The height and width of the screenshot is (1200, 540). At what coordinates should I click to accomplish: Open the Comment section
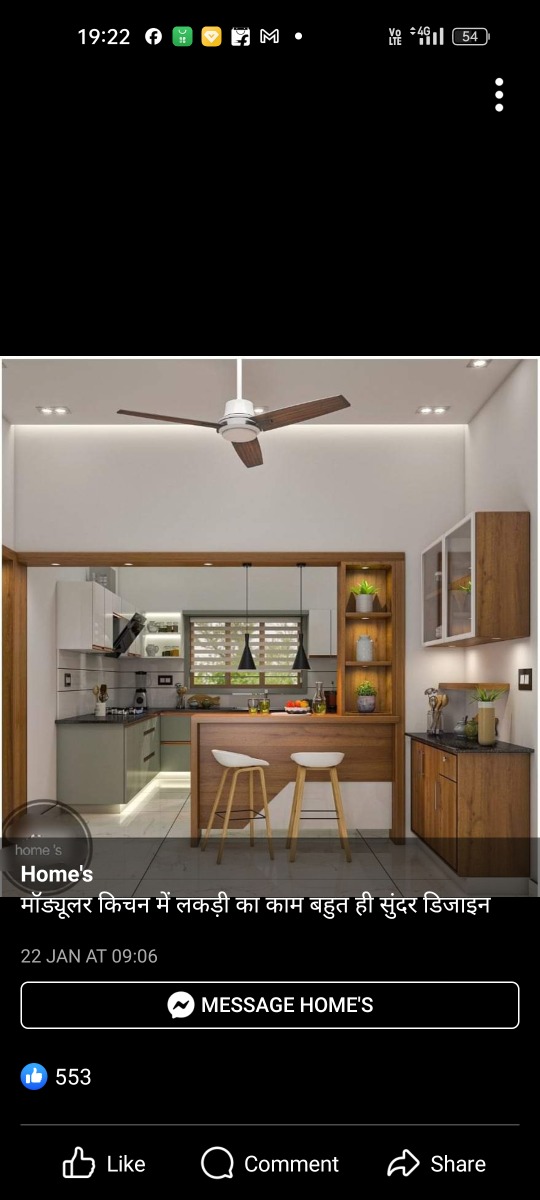270,1164
